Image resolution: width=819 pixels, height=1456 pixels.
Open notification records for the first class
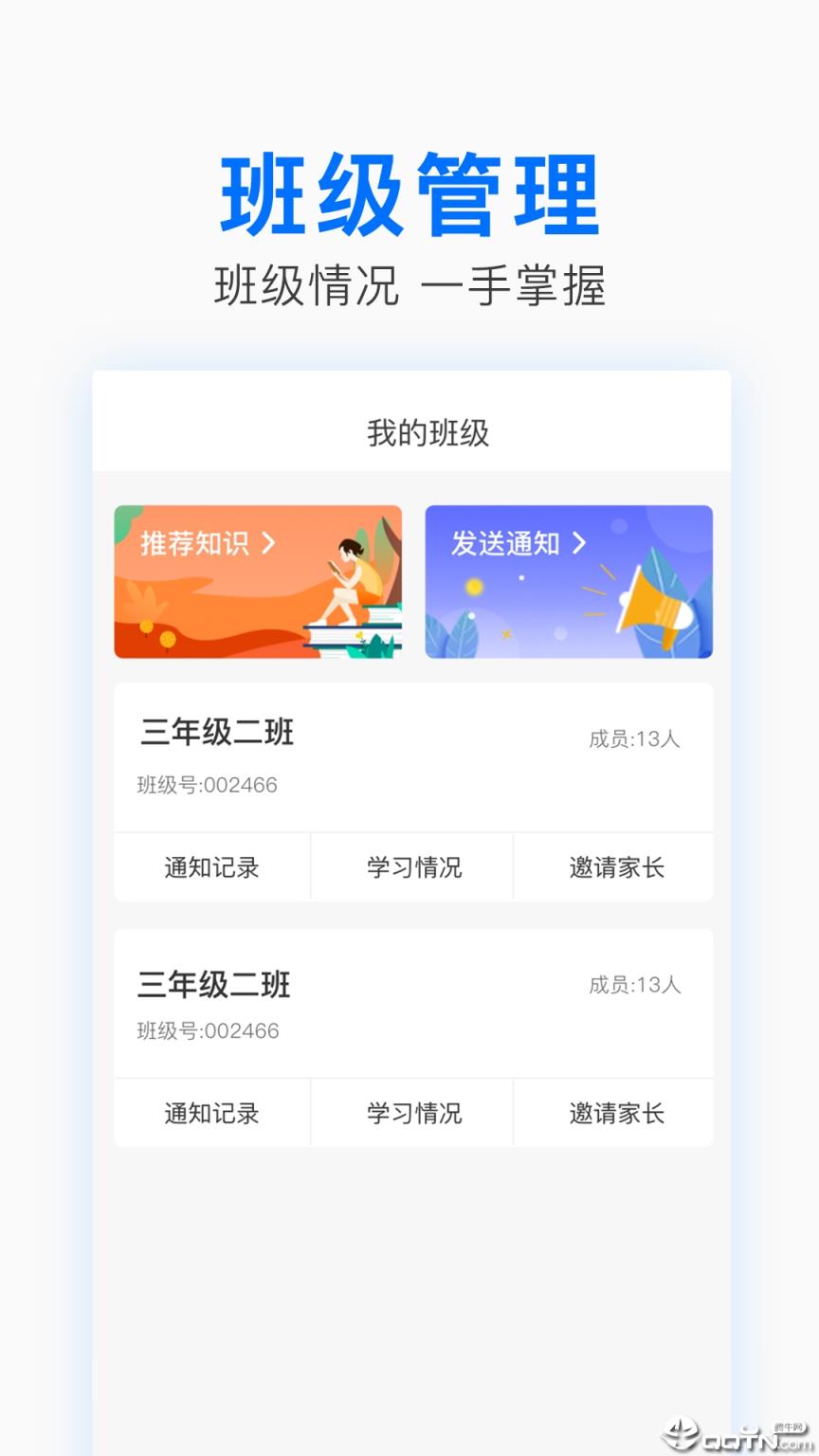(x=212, y=866)
